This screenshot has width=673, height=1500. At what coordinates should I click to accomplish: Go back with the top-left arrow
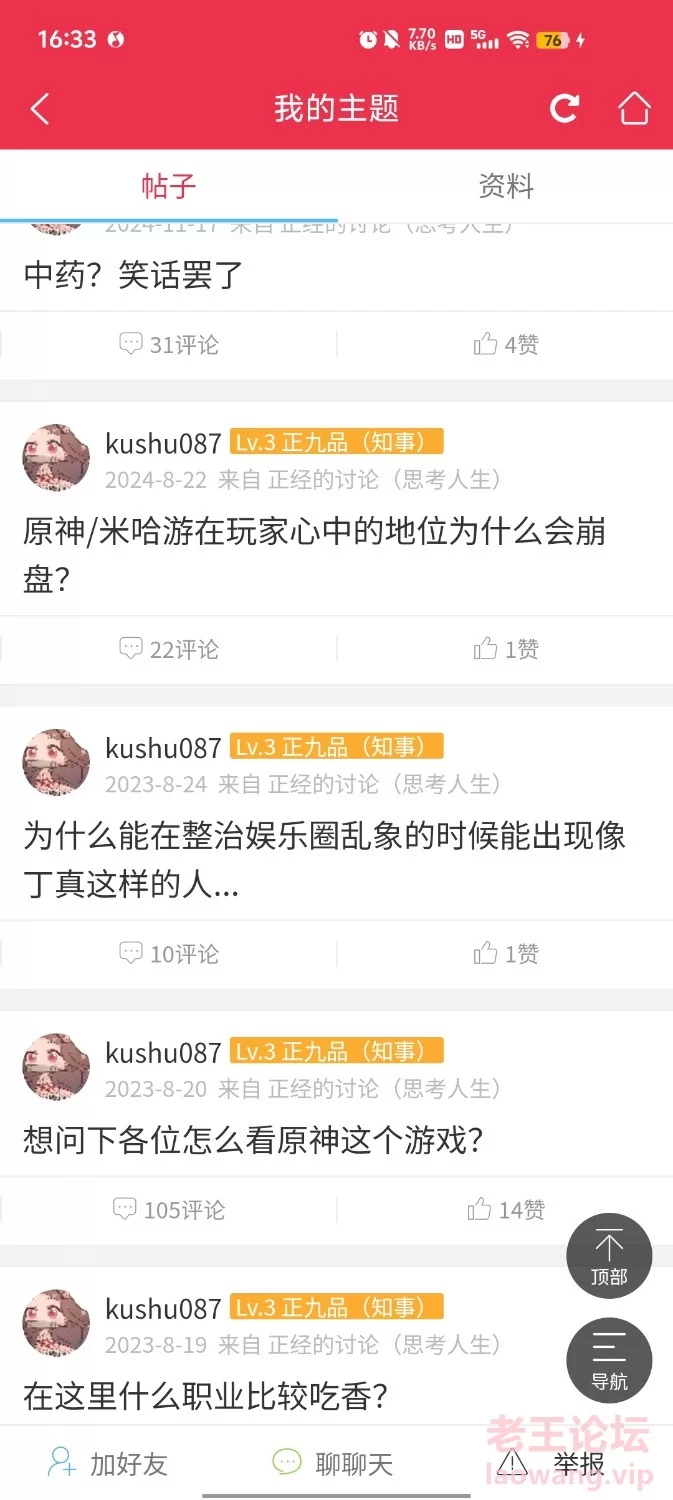[40, 109]
